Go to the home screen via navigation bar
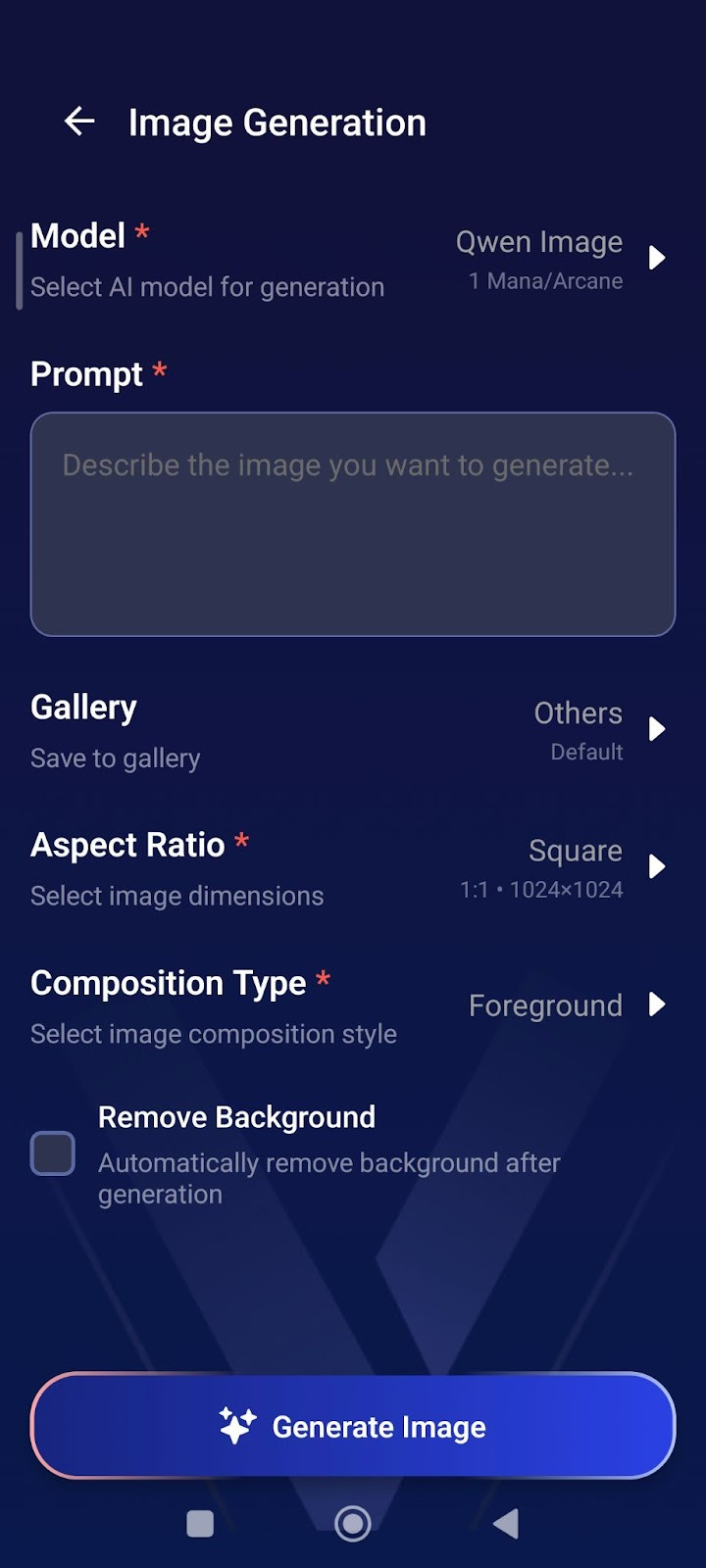706x1568 pixels. point(353,1523)
